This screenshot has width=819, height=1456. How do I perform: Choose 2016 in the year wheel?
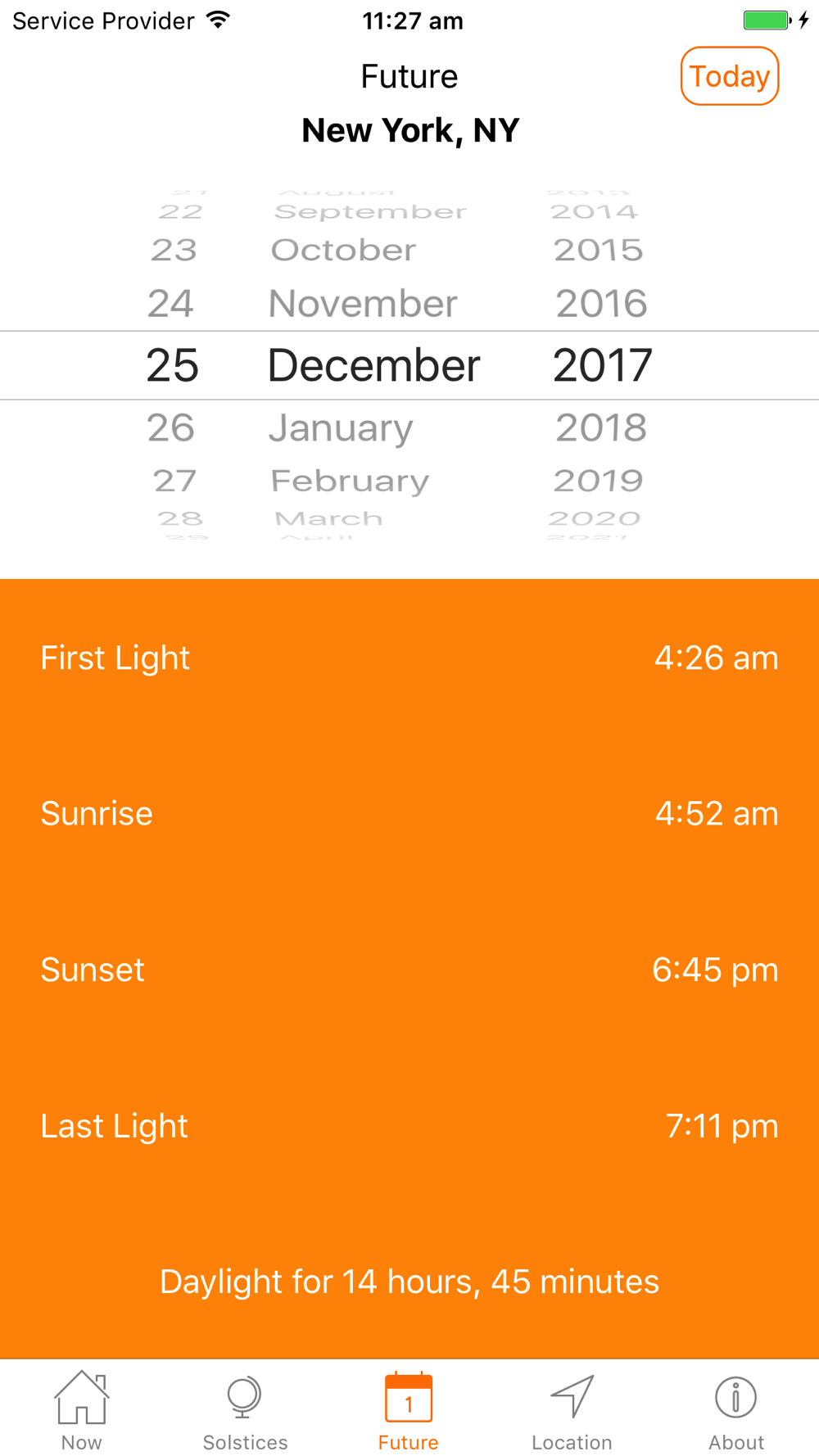click(x=602, y=304)
